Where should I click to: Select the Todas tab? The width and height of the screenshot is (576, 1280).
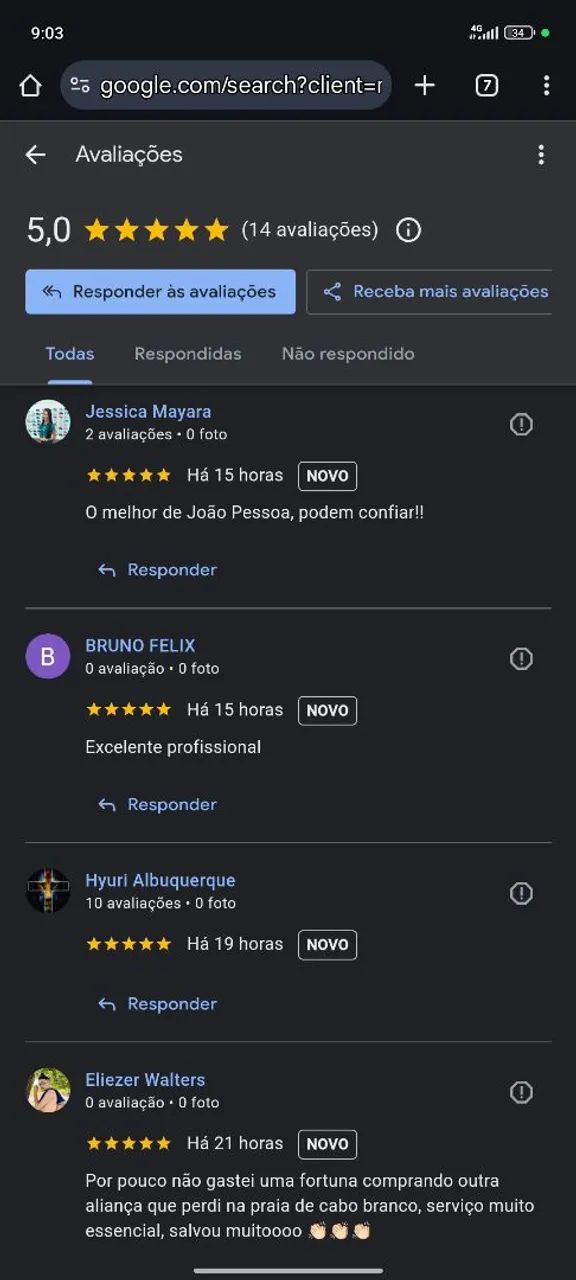[70, 354]
